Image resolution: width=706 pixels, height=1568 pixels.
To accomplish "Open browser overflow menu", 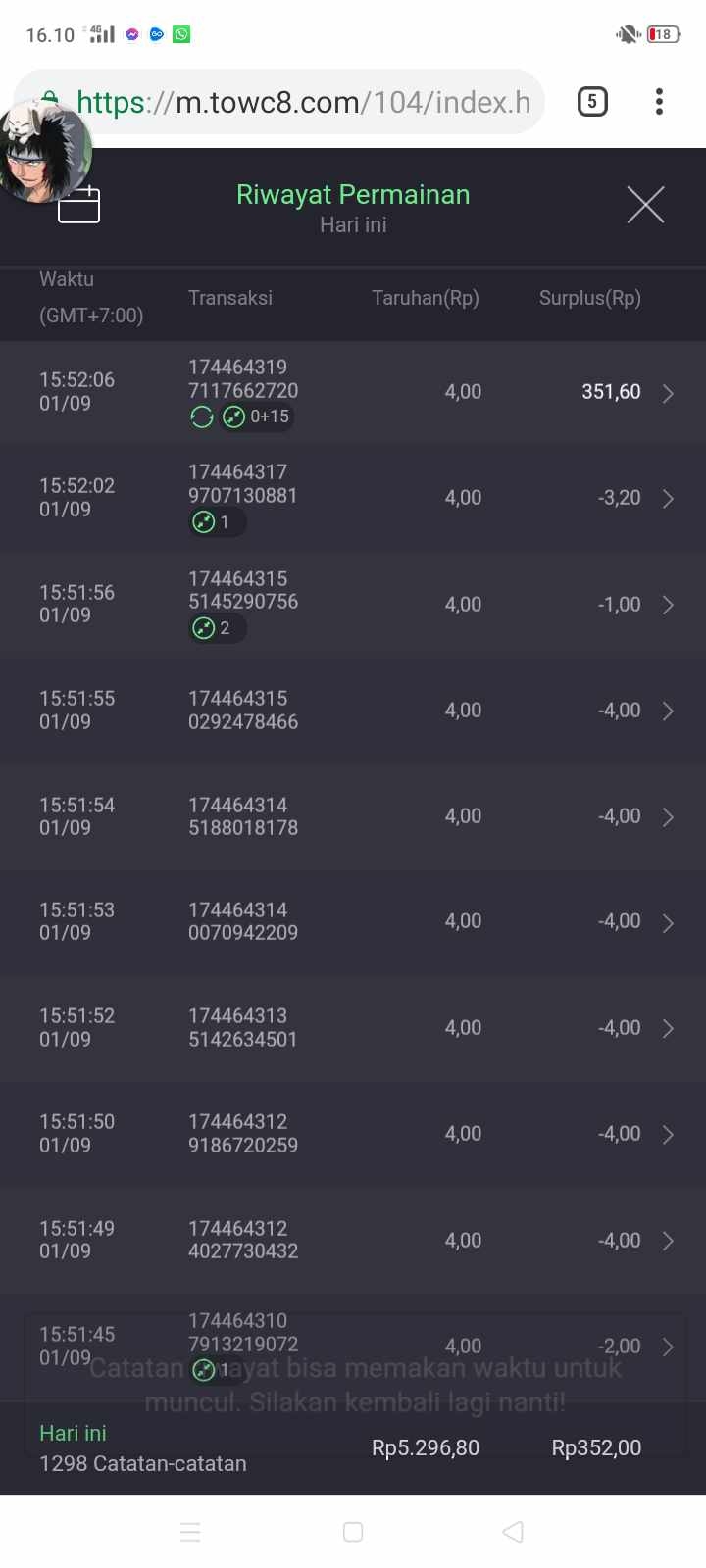I will pyautogui.click(x=659, y=102).
